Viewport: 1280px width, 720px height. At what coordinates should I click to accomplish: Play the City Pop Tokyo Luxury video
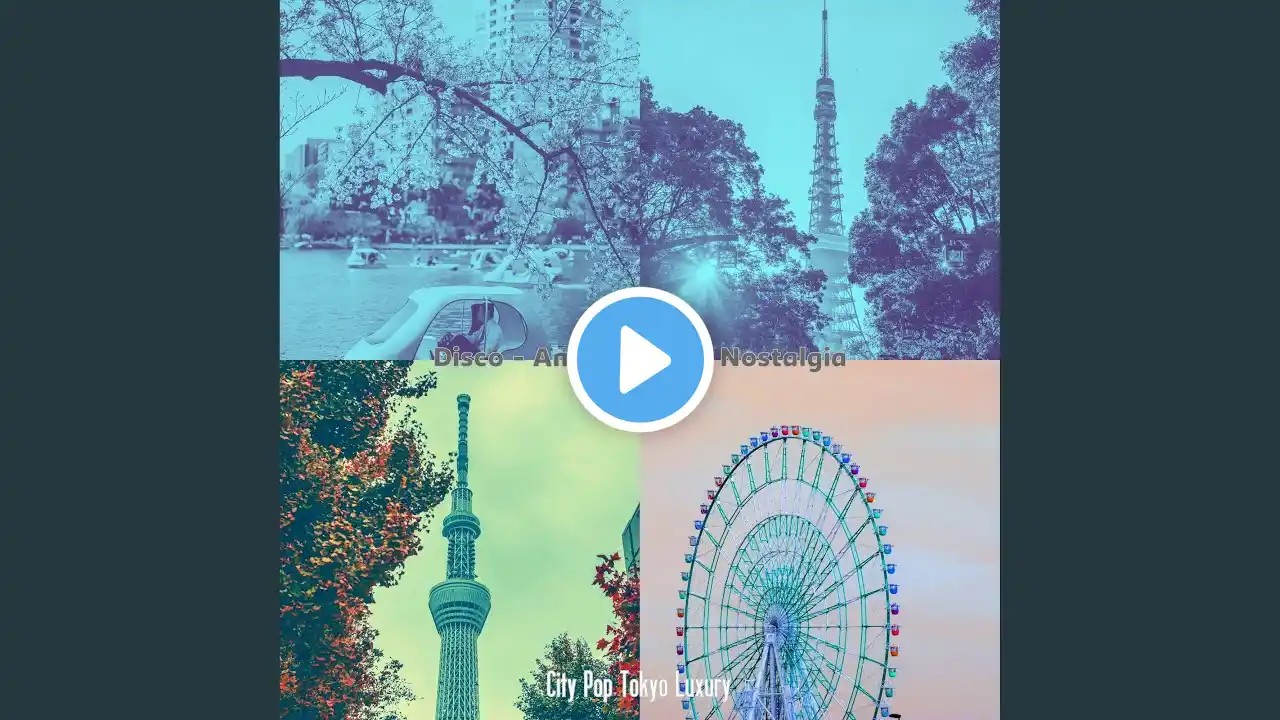(x=640, y=360)
